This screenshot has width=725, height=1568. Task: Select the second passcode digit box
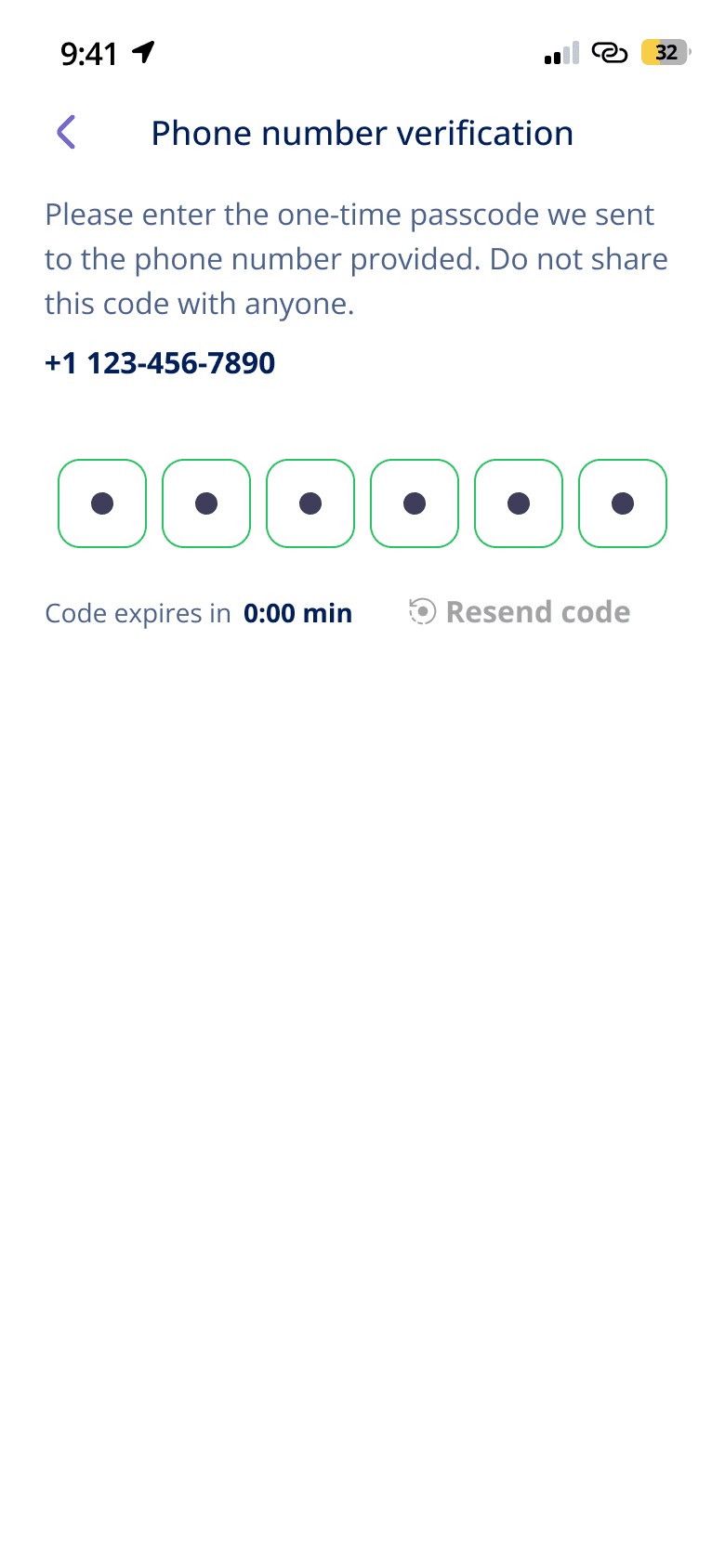pyautogui.click(x=206, y=503)
